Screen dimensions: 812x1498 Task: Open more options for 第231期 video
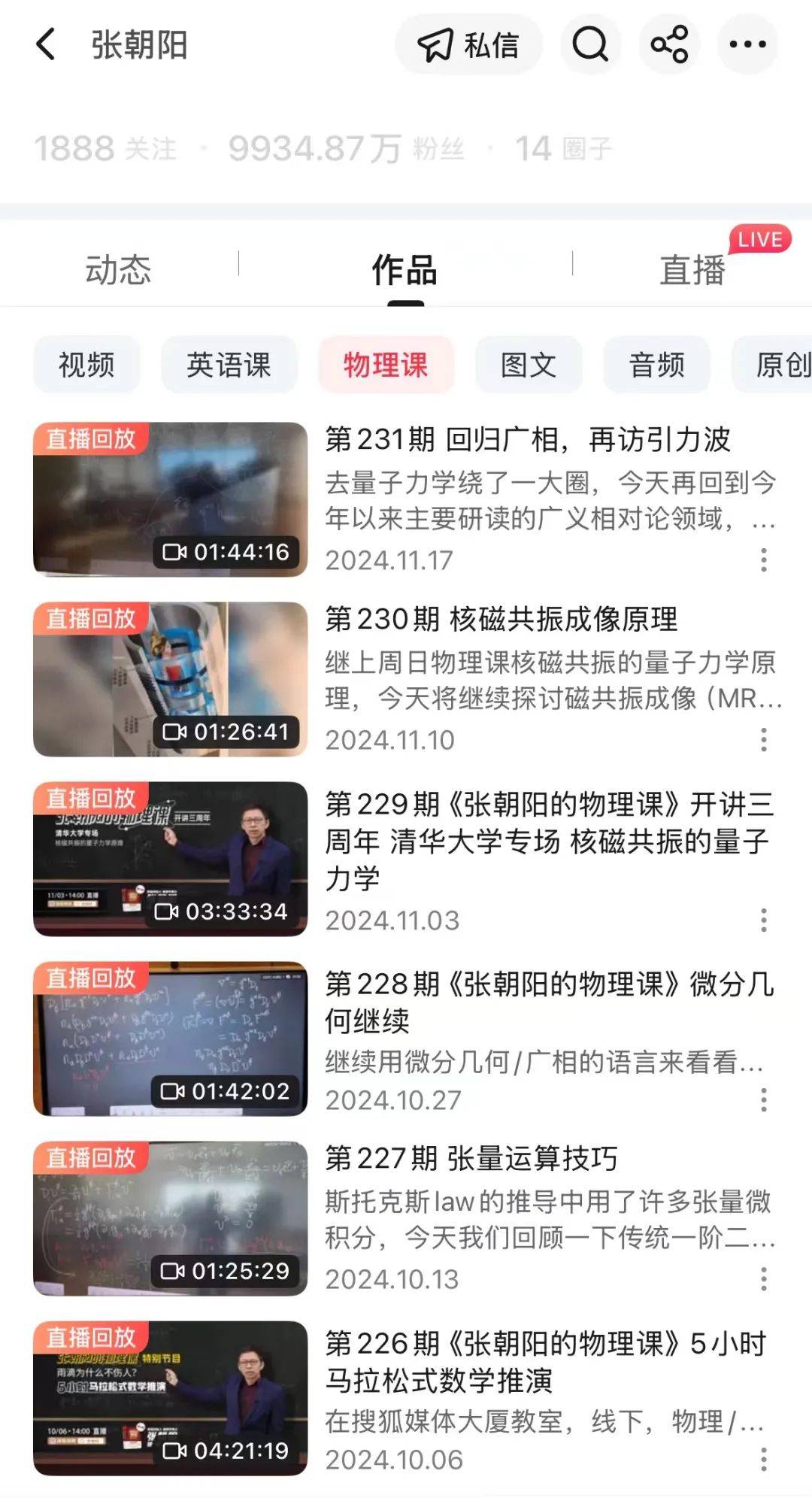click(x=763, y=559)
